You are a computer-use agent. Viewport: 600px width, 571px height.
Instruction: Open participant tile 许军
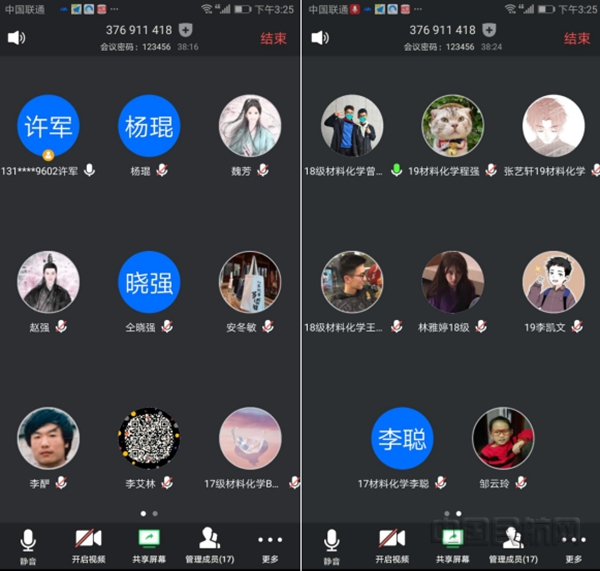pyautogui.click(x=49, y=126)
